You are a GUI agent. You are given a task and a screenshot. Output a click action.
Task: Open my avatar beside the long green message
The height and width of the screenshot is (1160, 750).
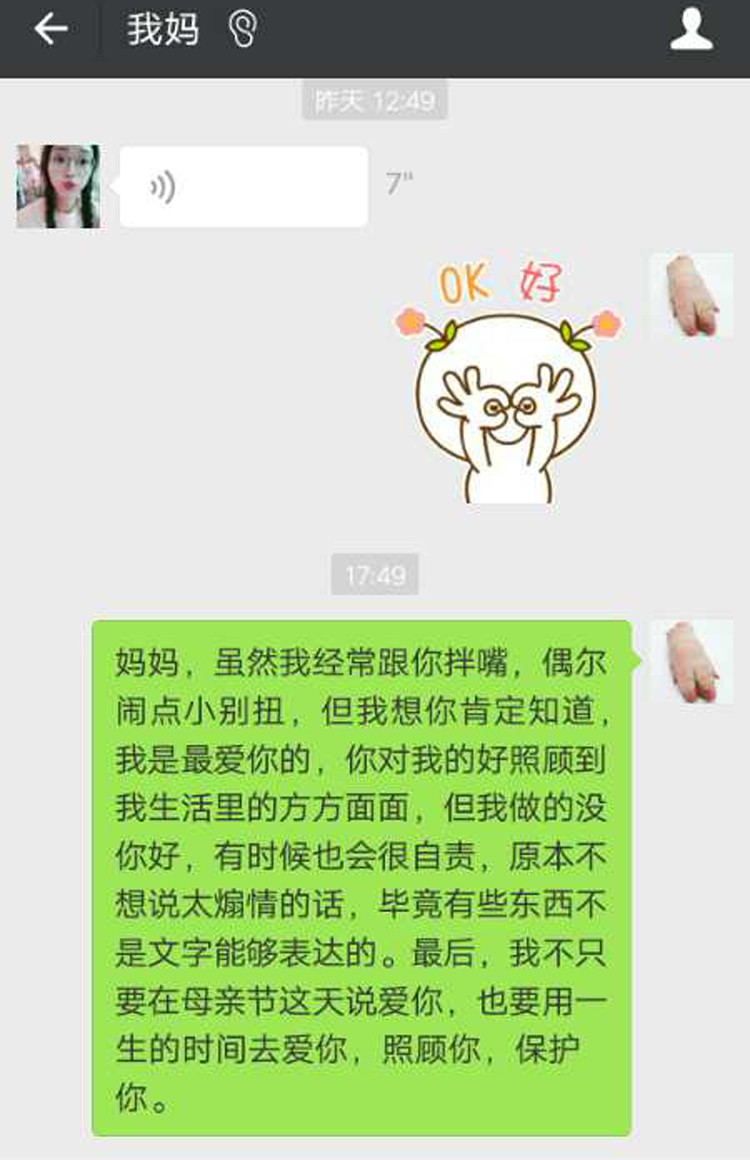[691, 662]
